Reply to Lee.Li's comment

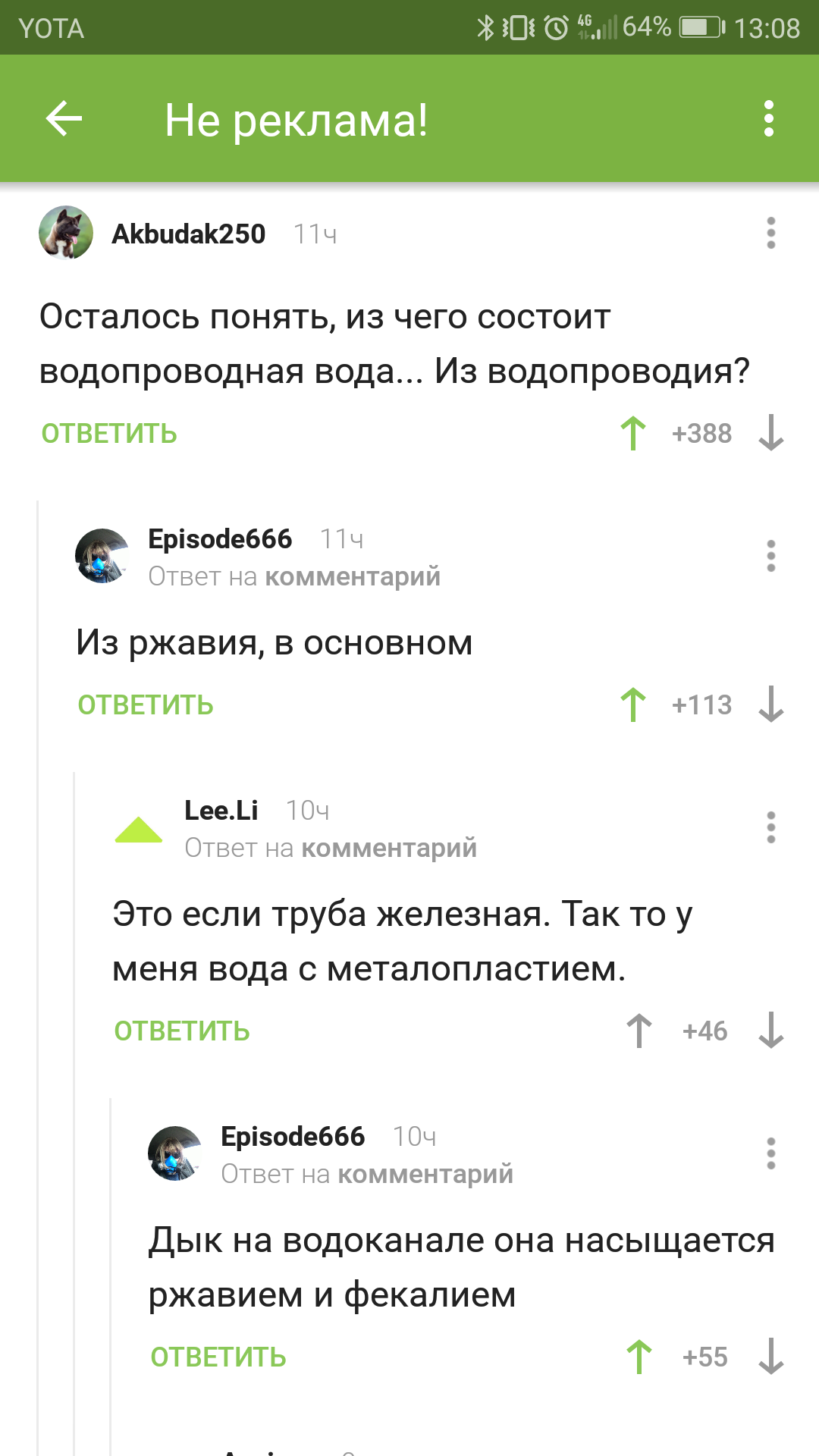click(182, 1031)
